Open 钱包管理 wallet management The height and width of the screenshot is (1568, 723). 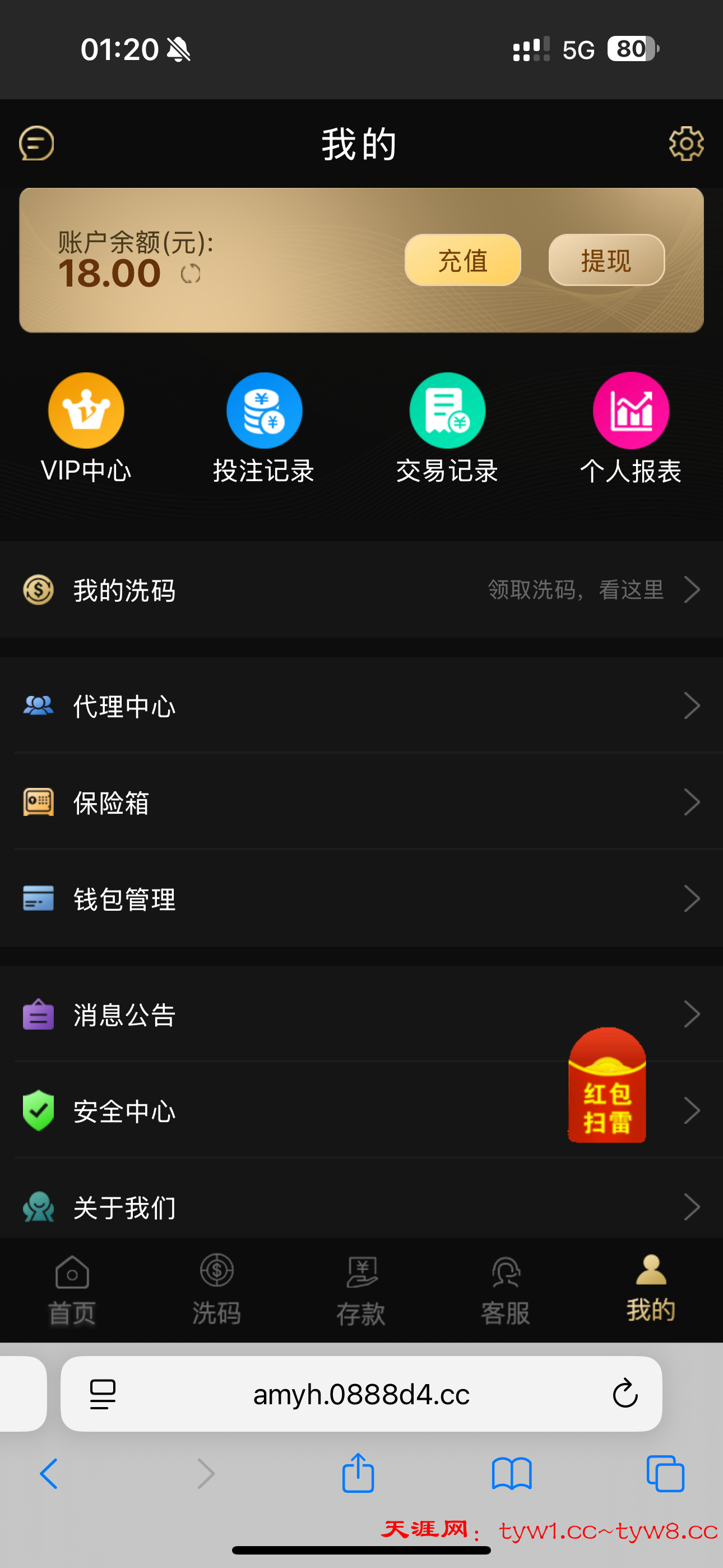[361, 898]
